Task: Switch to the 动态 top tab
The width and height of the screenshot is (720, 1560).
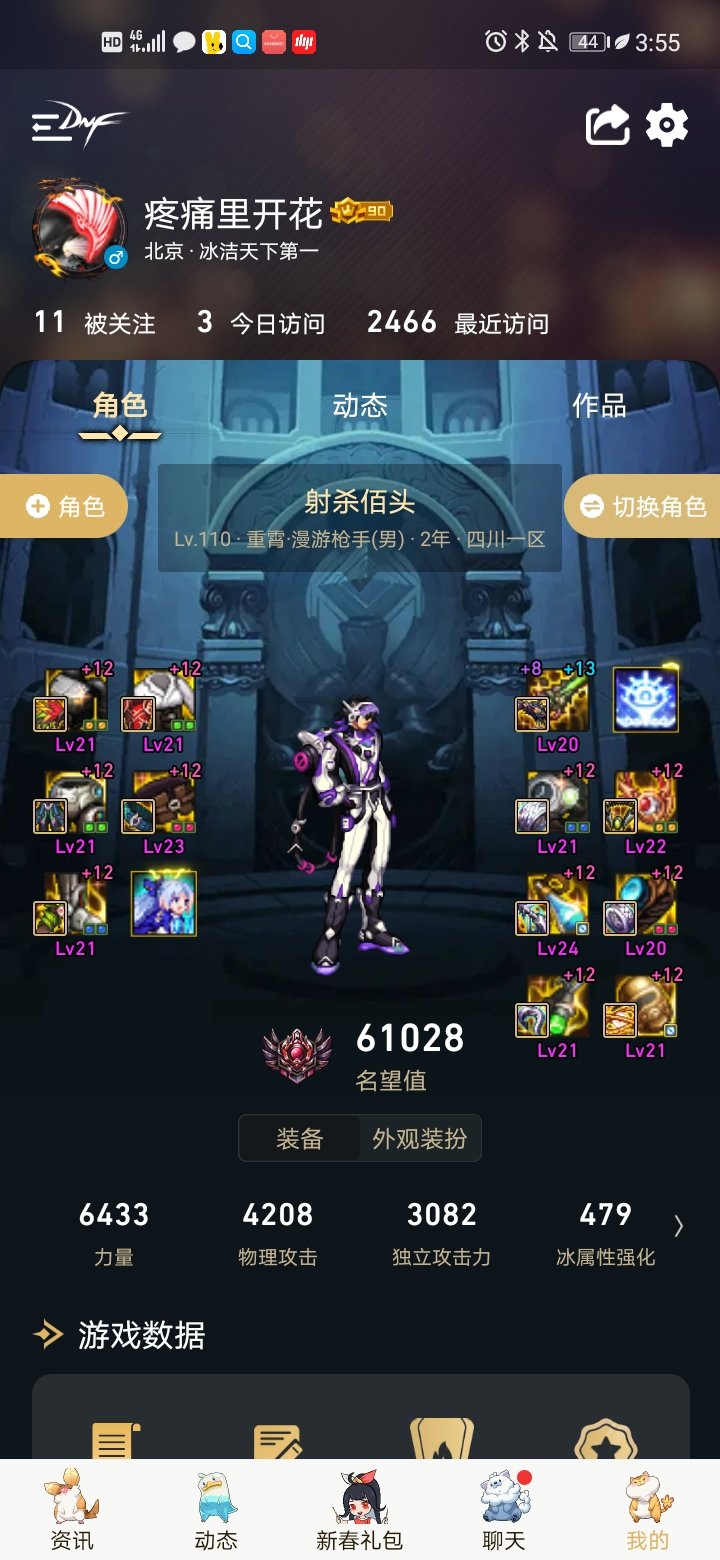Action: click(360, 405)
